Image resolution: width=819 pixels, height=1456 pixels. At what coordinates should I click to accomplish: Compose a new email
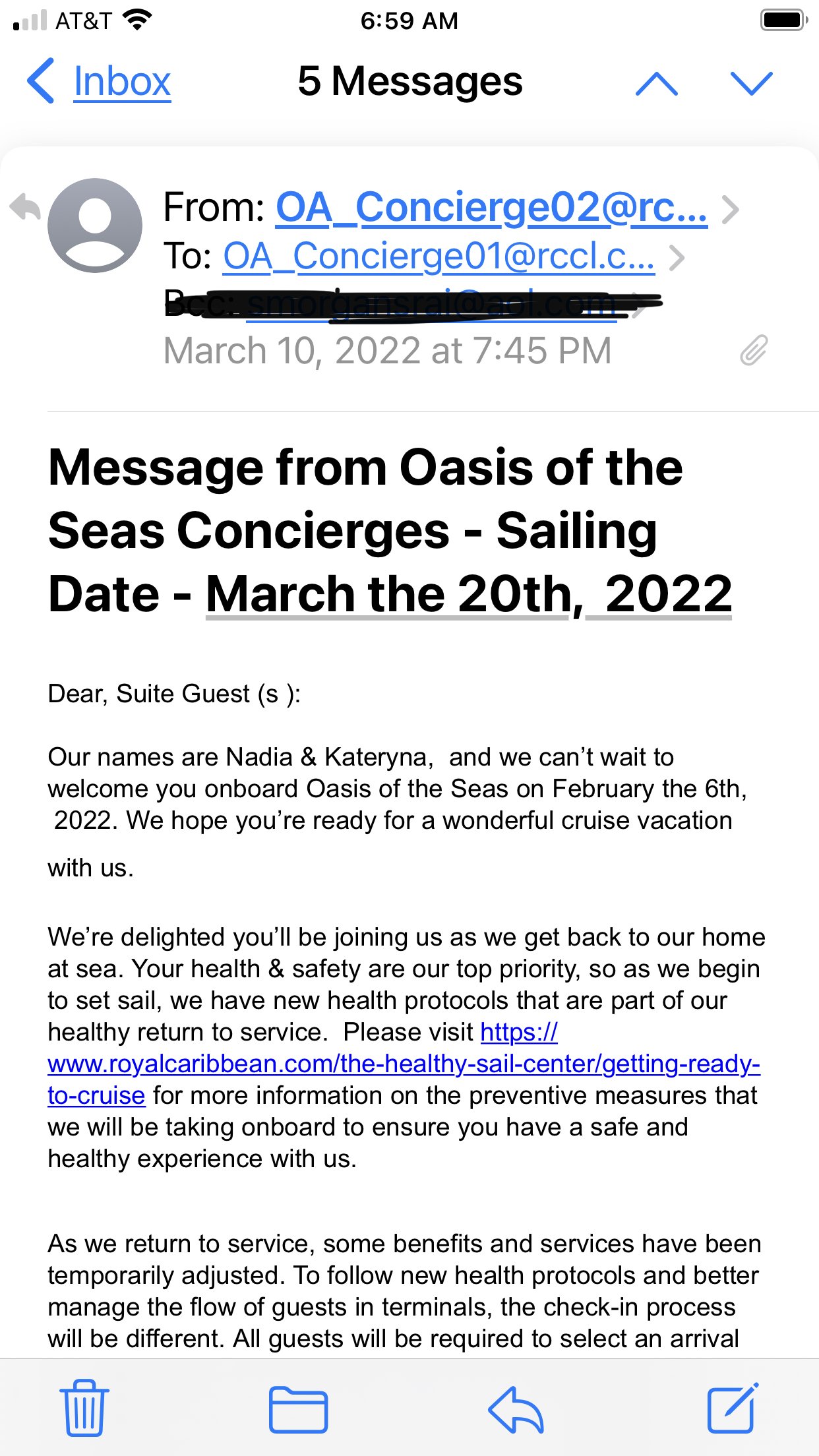733,1407
